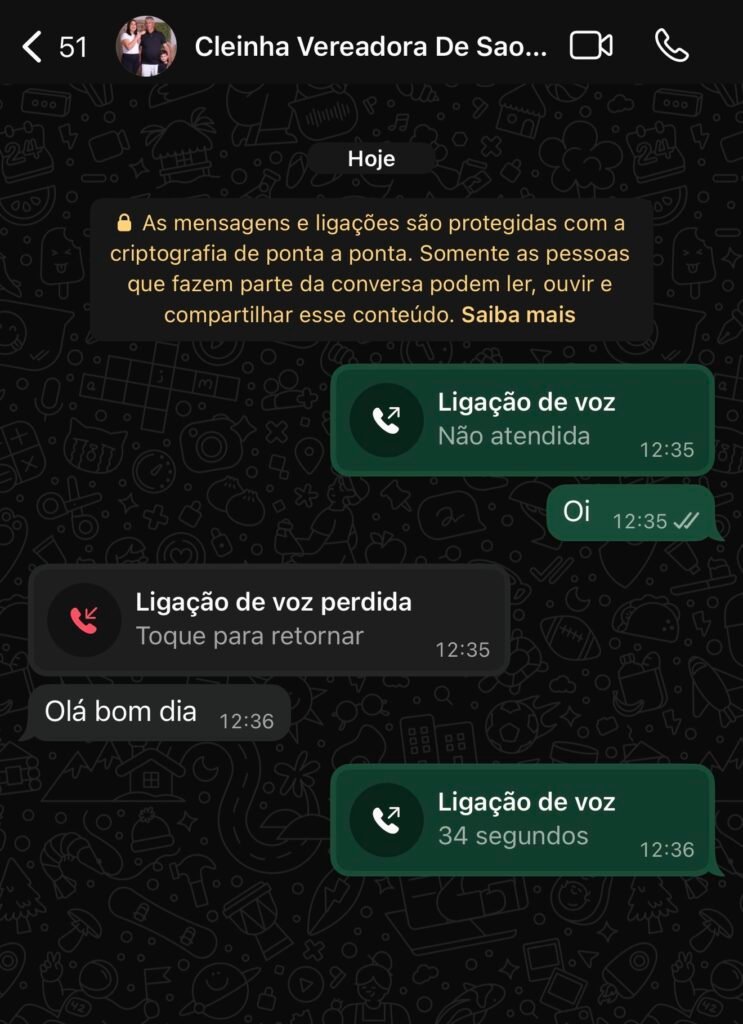Start a video call
The height and width of the screenshot is (1024, 743).
click(x=590, y=46)
